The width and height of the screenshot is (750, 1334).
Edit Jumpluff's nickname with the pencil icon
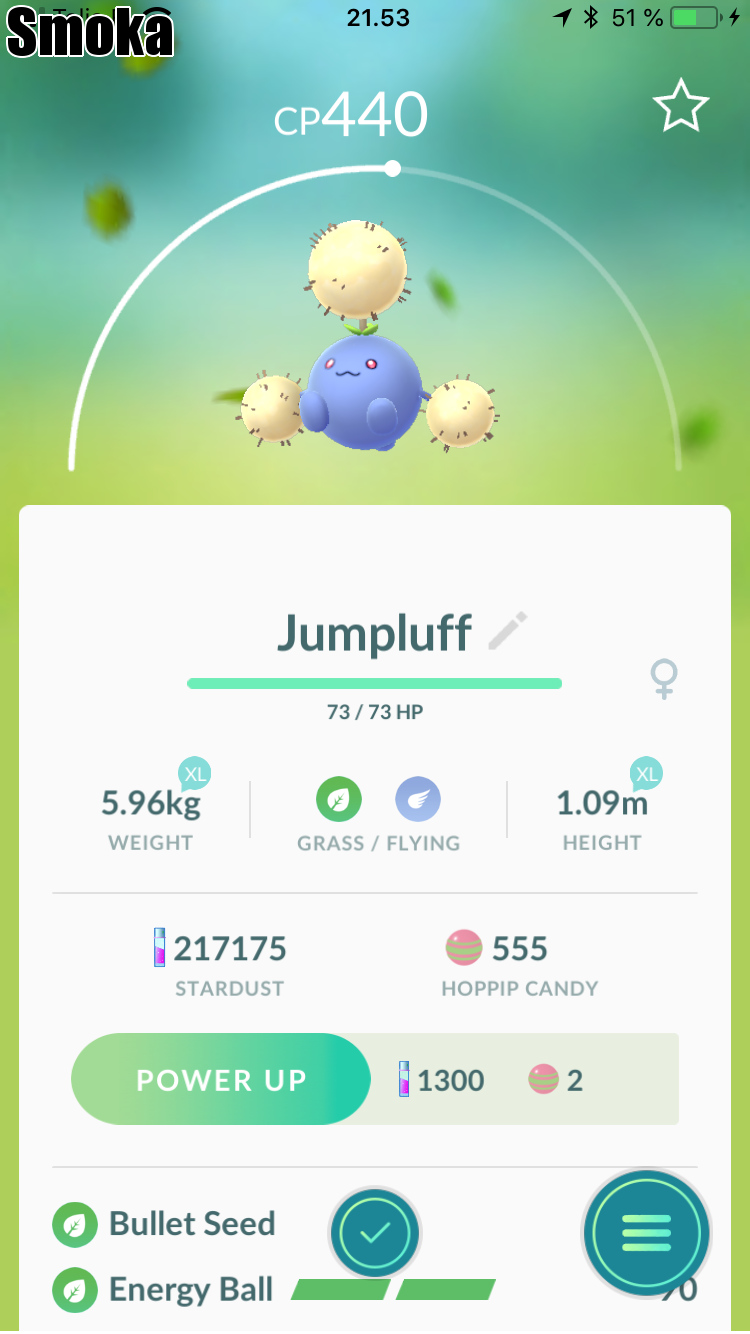click(x=508, y=632)
